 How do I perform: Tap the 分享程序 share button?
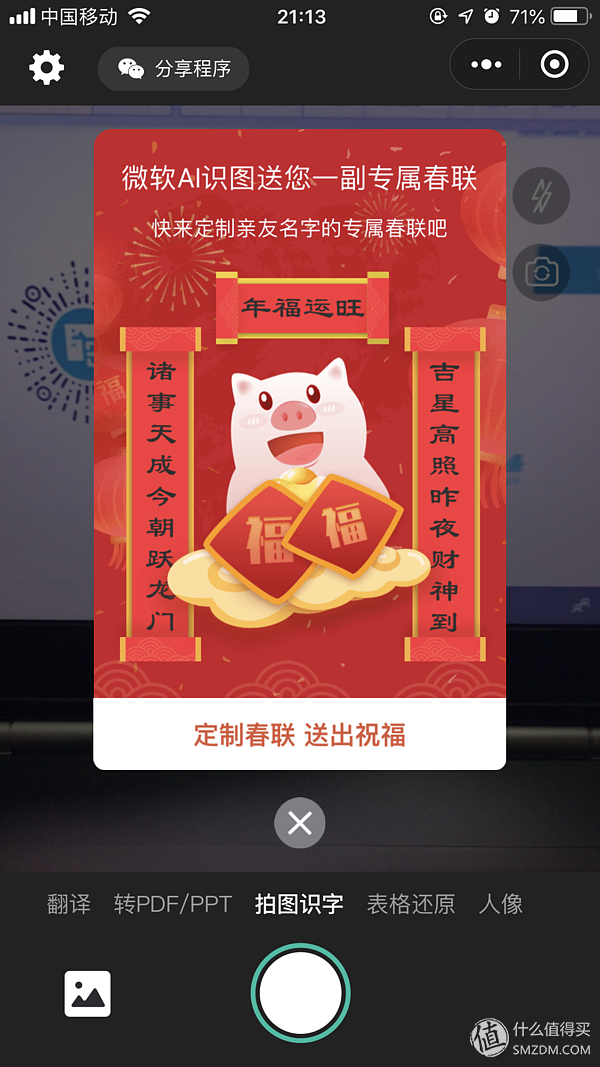tap(174, 69)
